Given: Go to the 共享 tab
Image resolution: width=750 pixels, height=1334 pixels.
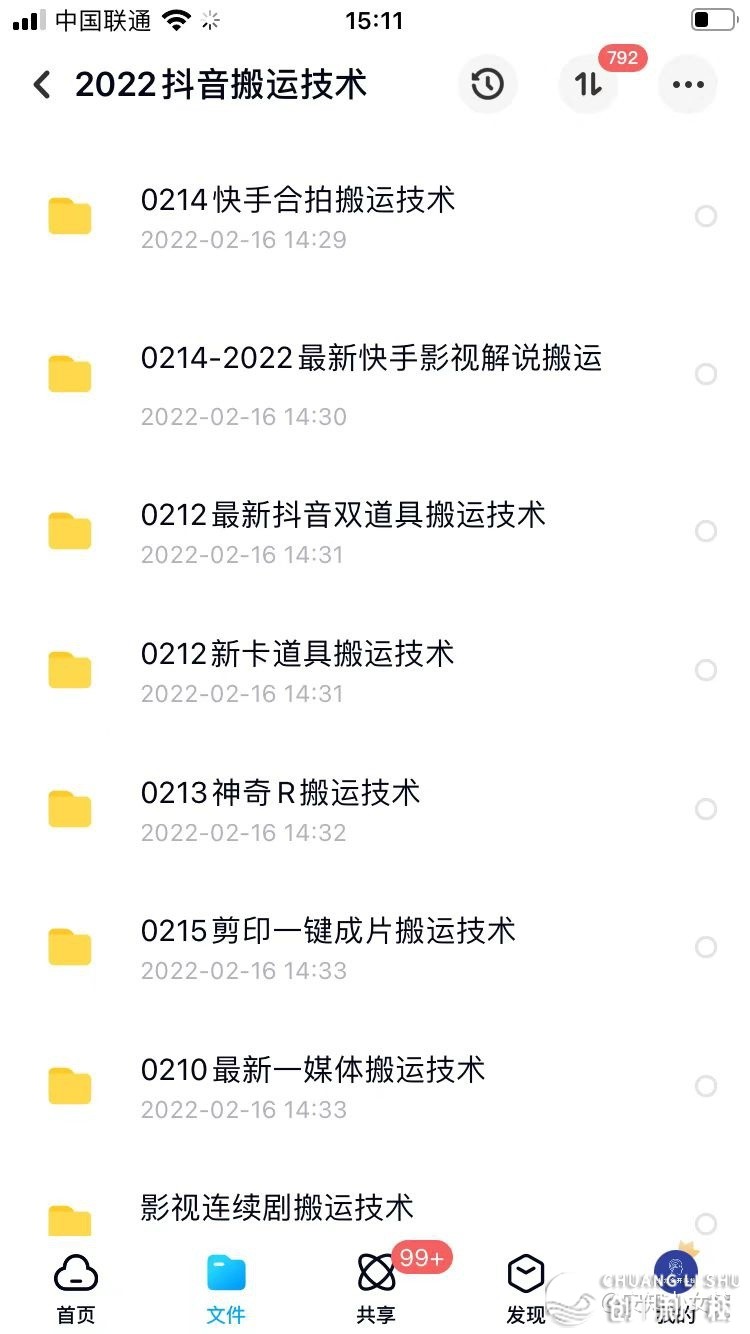Looking at the screenshot, I should [376, 1288].
